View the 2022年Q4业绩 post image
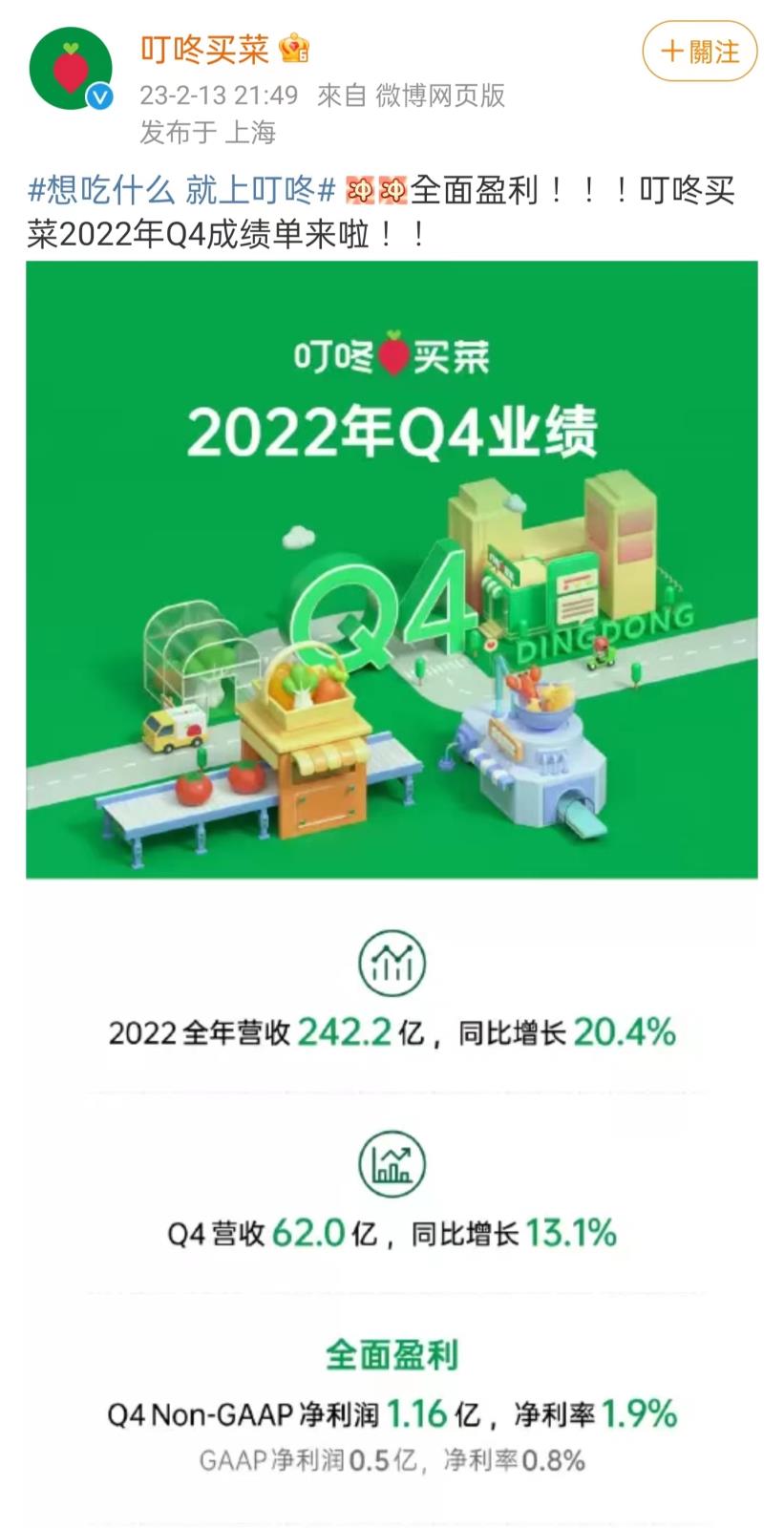The image size is (784, 1528). [x=392, y=569]
